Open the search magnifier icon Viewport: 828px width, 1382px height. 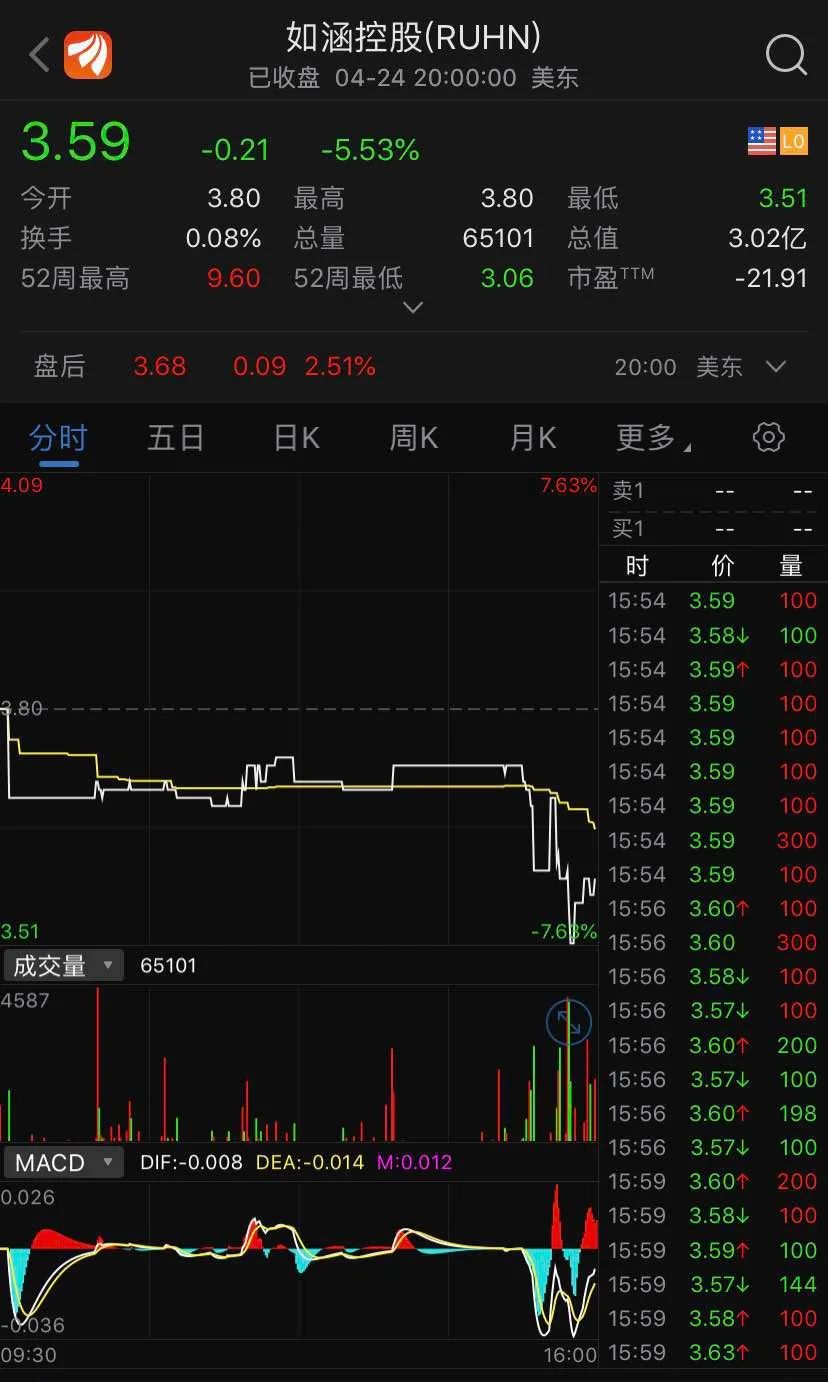coord(786,55)
